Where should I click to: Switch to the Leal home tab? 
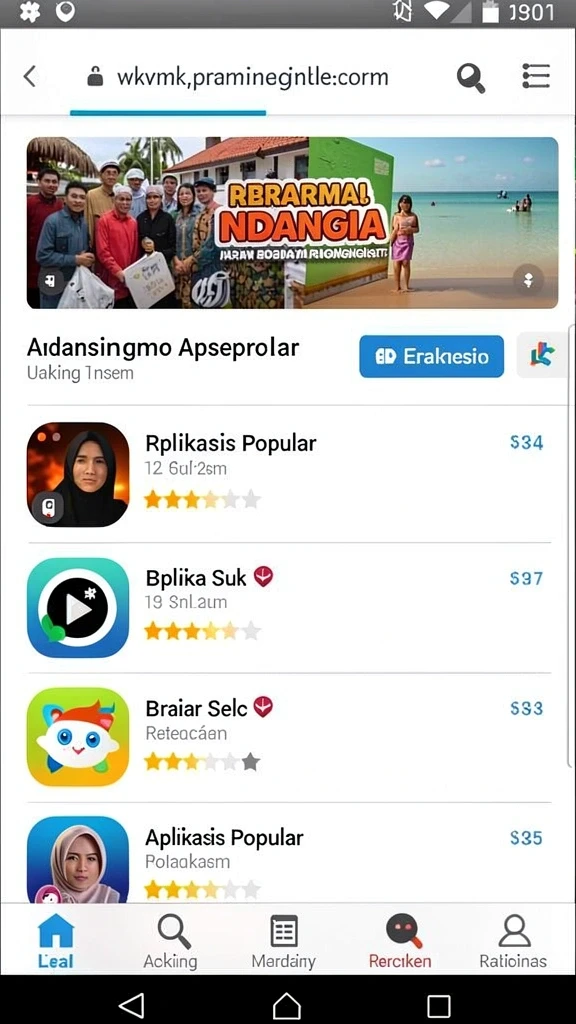pos(56,940)
